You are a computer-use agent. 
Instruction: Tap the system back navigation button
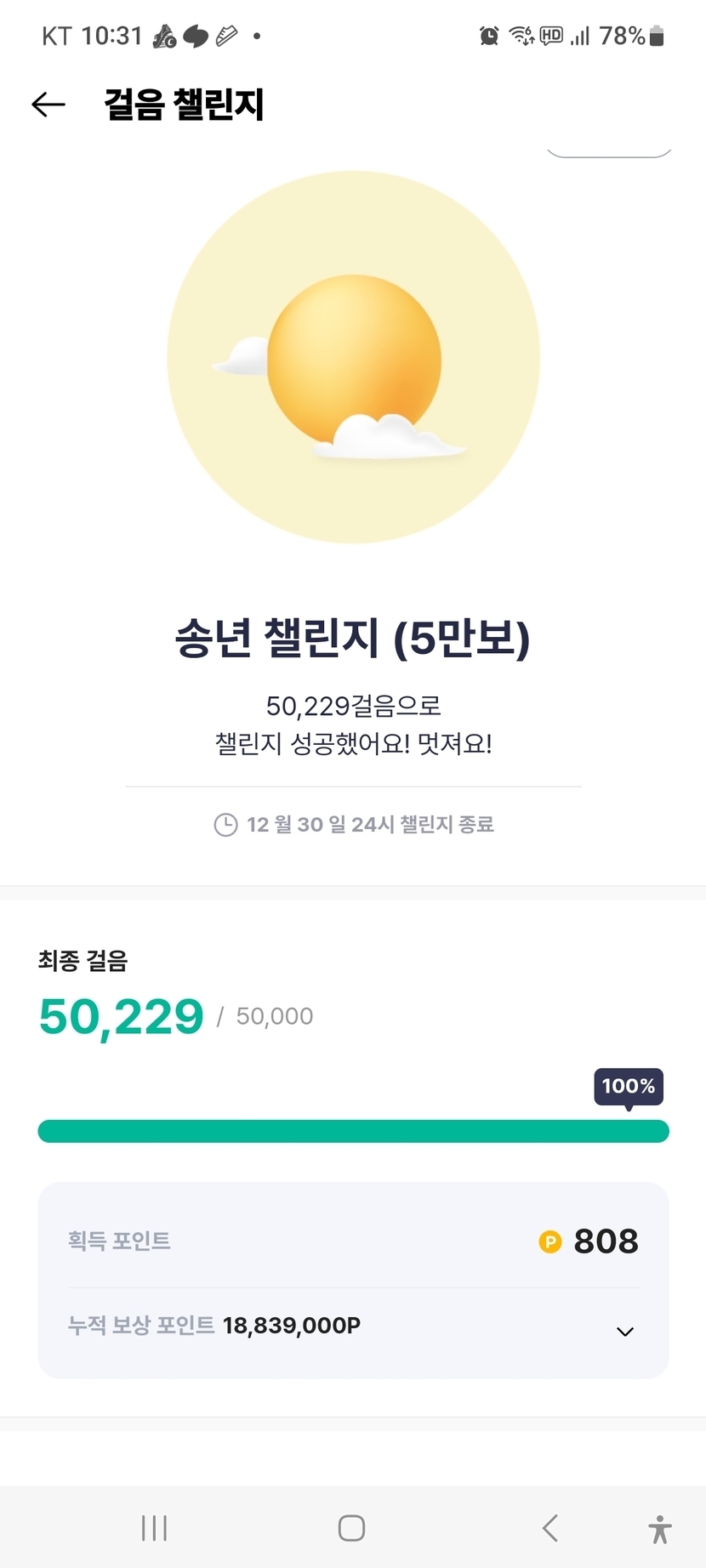(x=550, y=1528)
